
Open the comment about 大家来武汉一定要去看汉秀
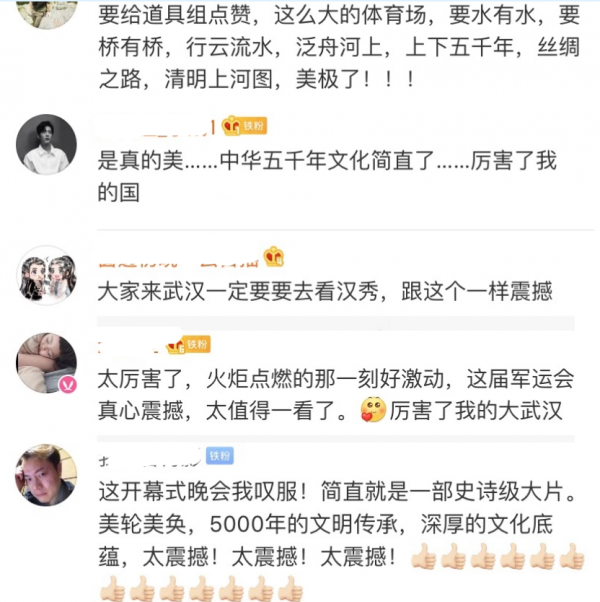coord(325,292)
